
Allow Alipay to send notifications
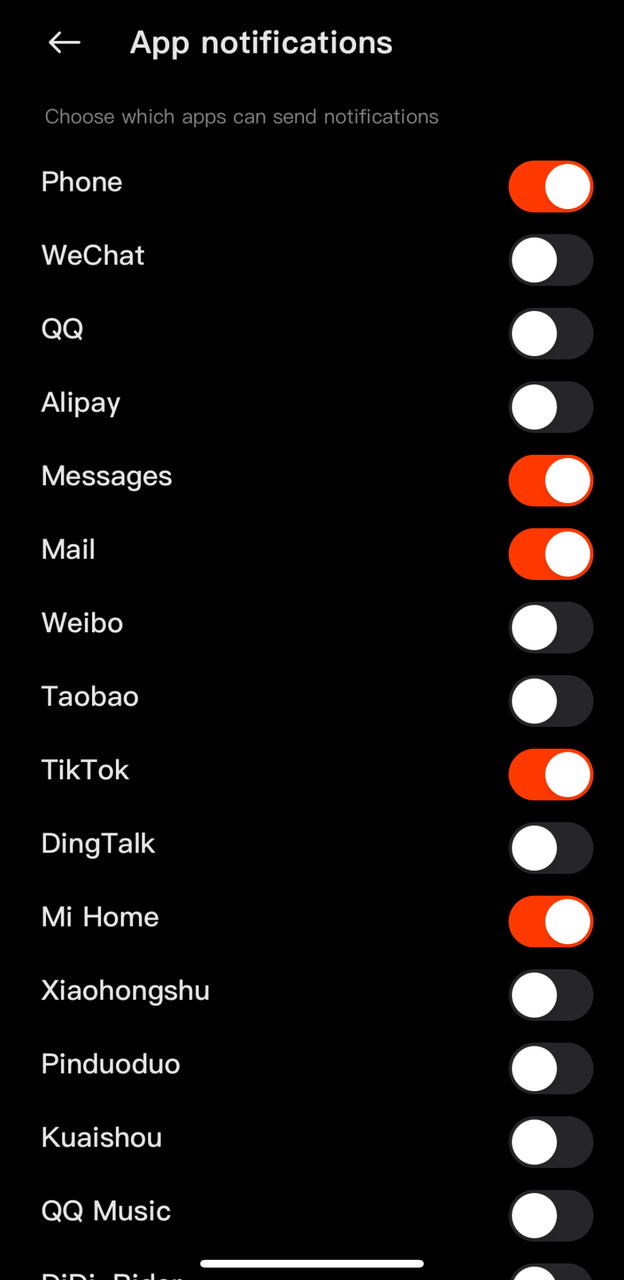[550, 407]
